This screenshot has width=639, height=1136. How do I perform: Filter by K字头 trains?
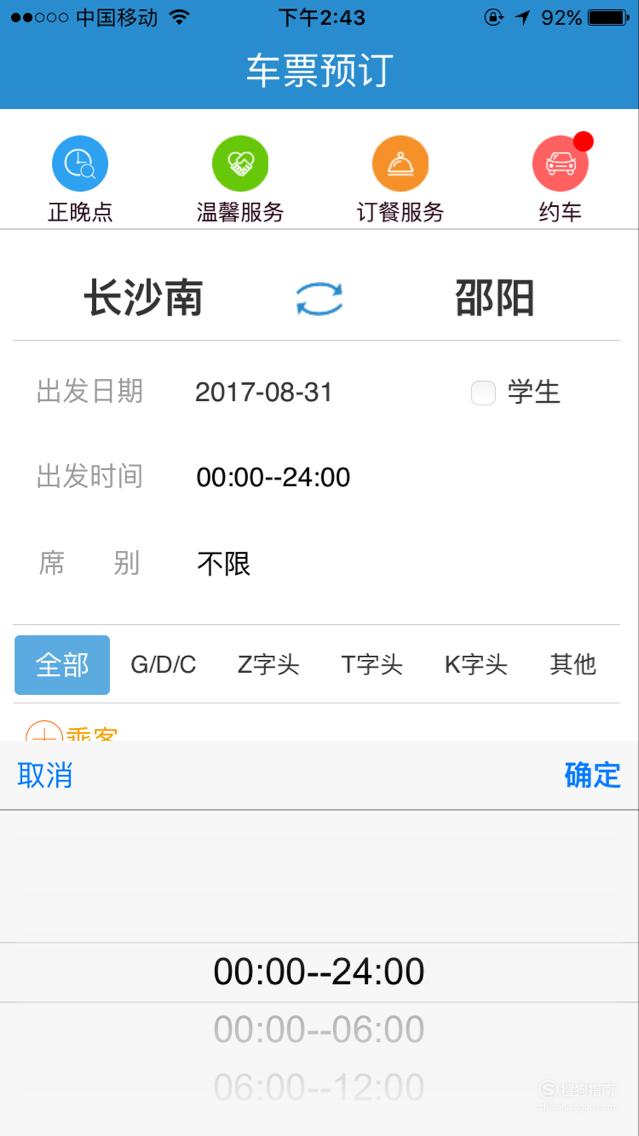[476, 664]
